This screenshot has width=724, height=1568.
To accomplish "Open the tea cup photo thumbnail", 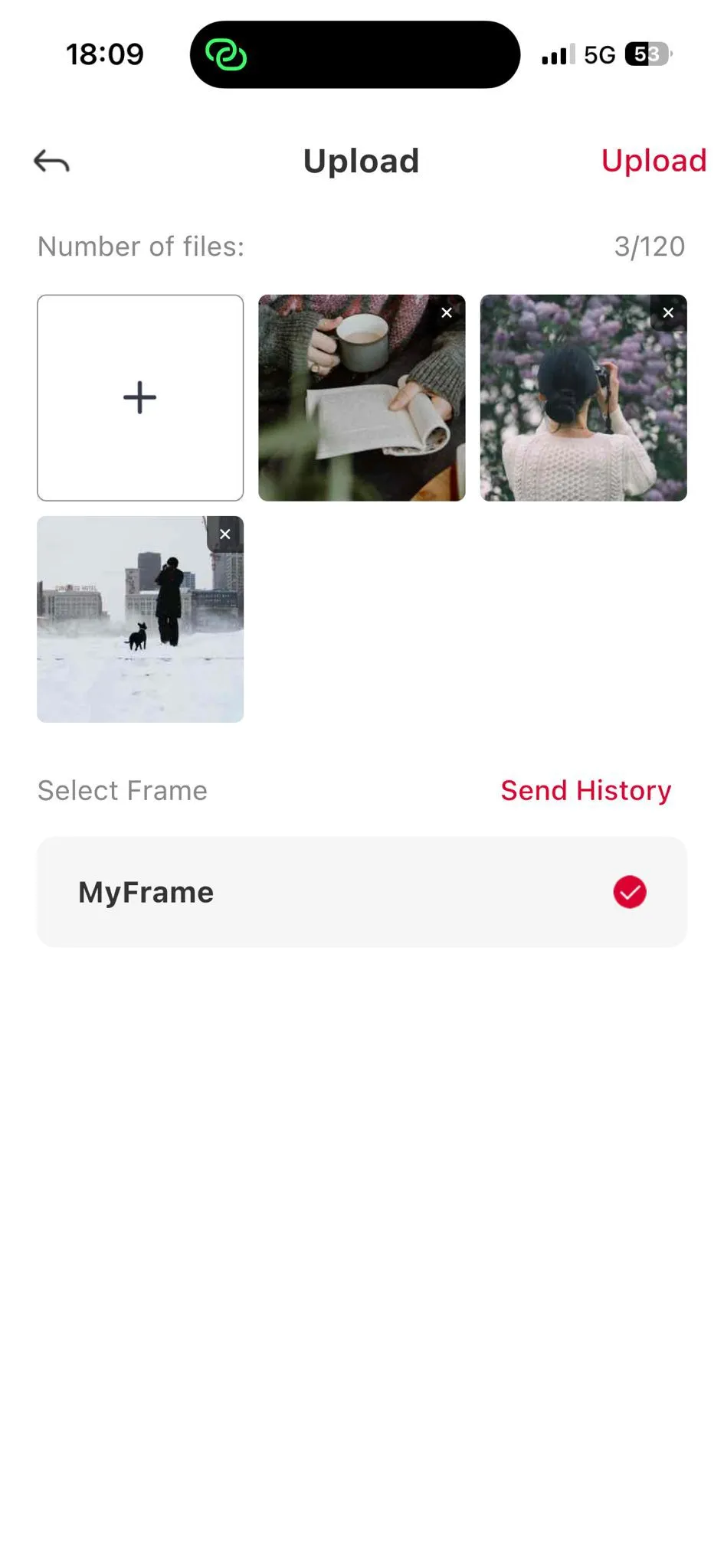I will point(361,397).
